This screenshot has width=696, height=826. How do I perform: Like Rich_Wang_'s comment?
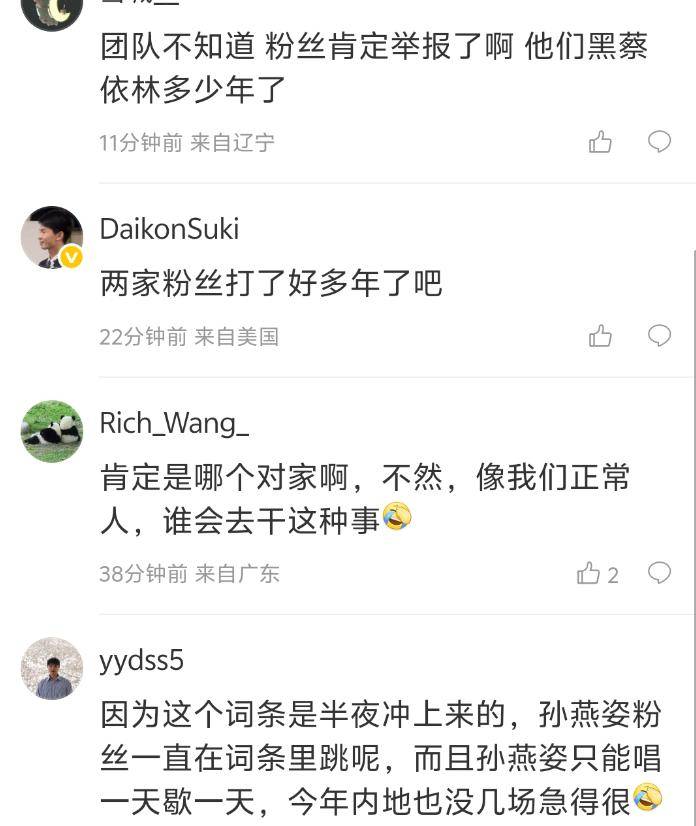[589, 573]
